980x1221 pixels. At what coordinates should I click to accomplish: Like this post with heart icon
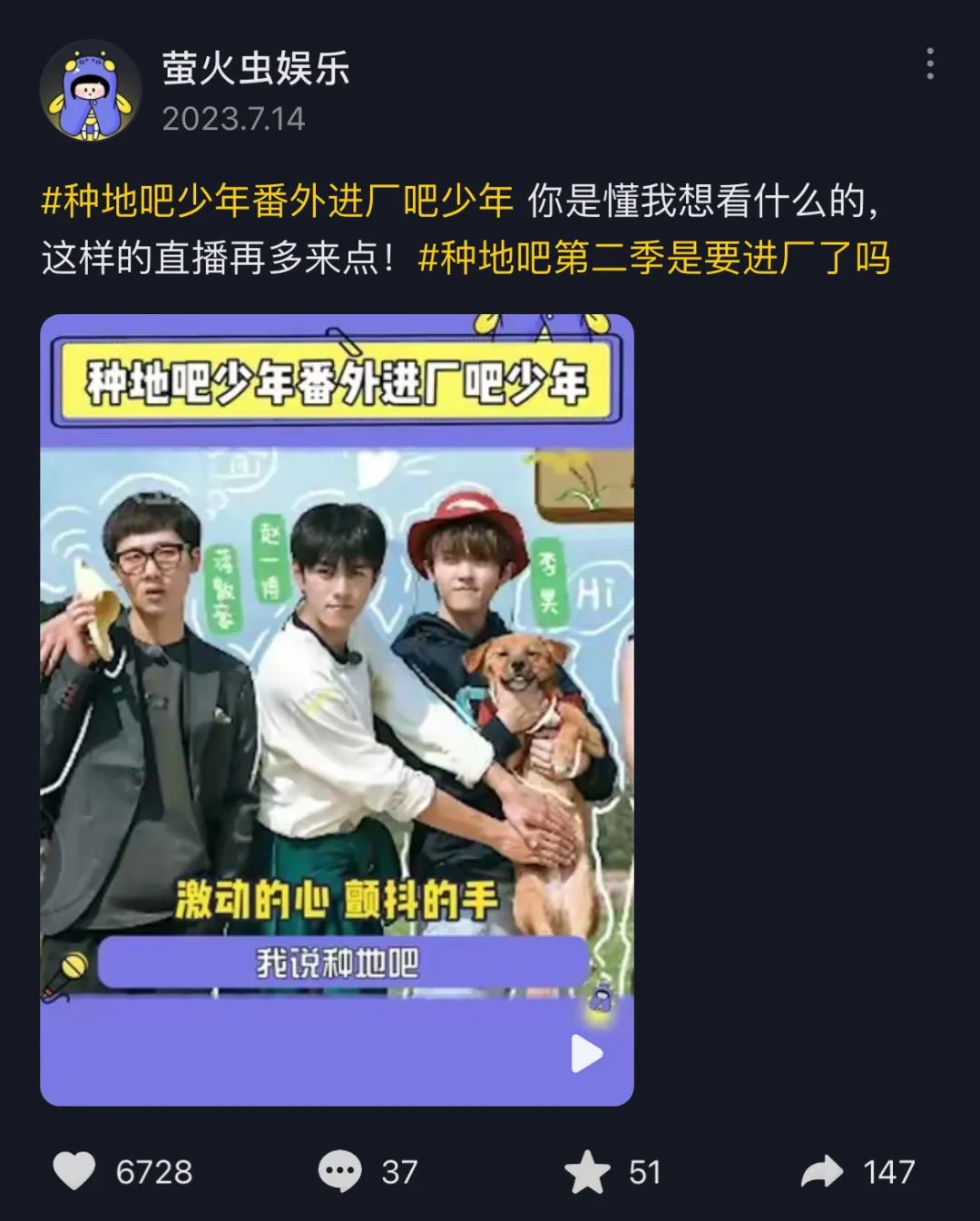[x=74, y=1171]
